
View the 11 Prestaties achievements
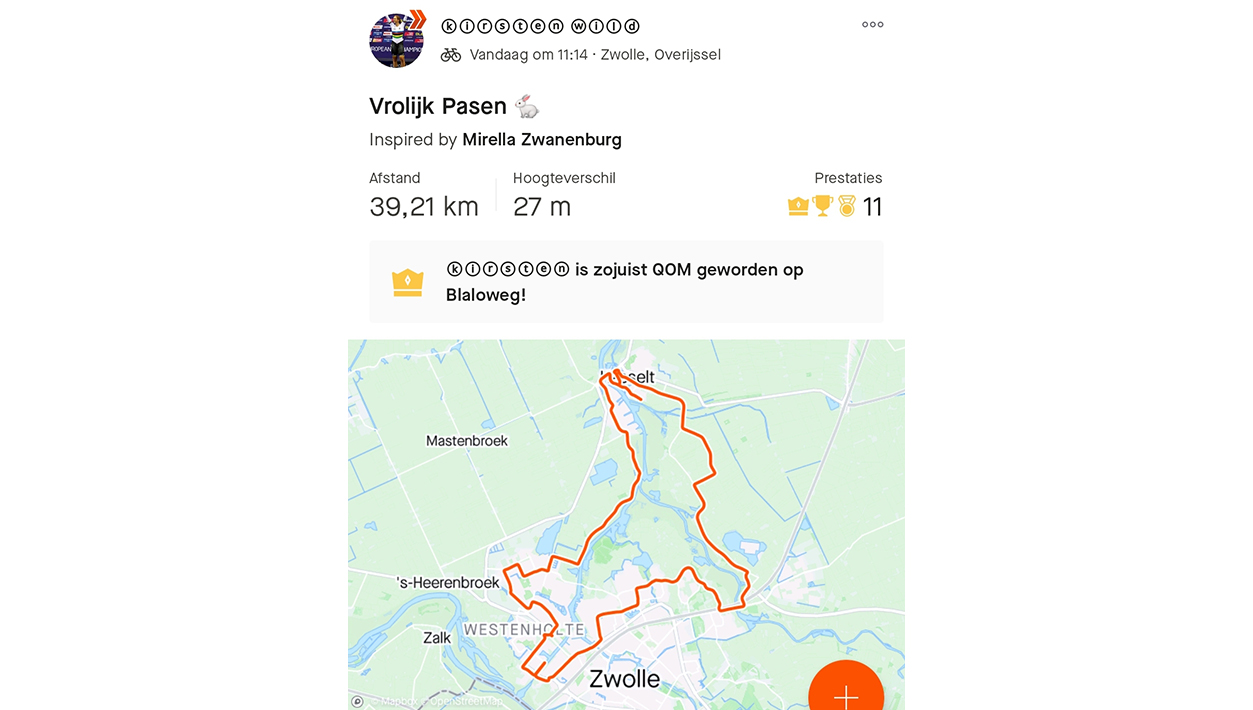835,206
